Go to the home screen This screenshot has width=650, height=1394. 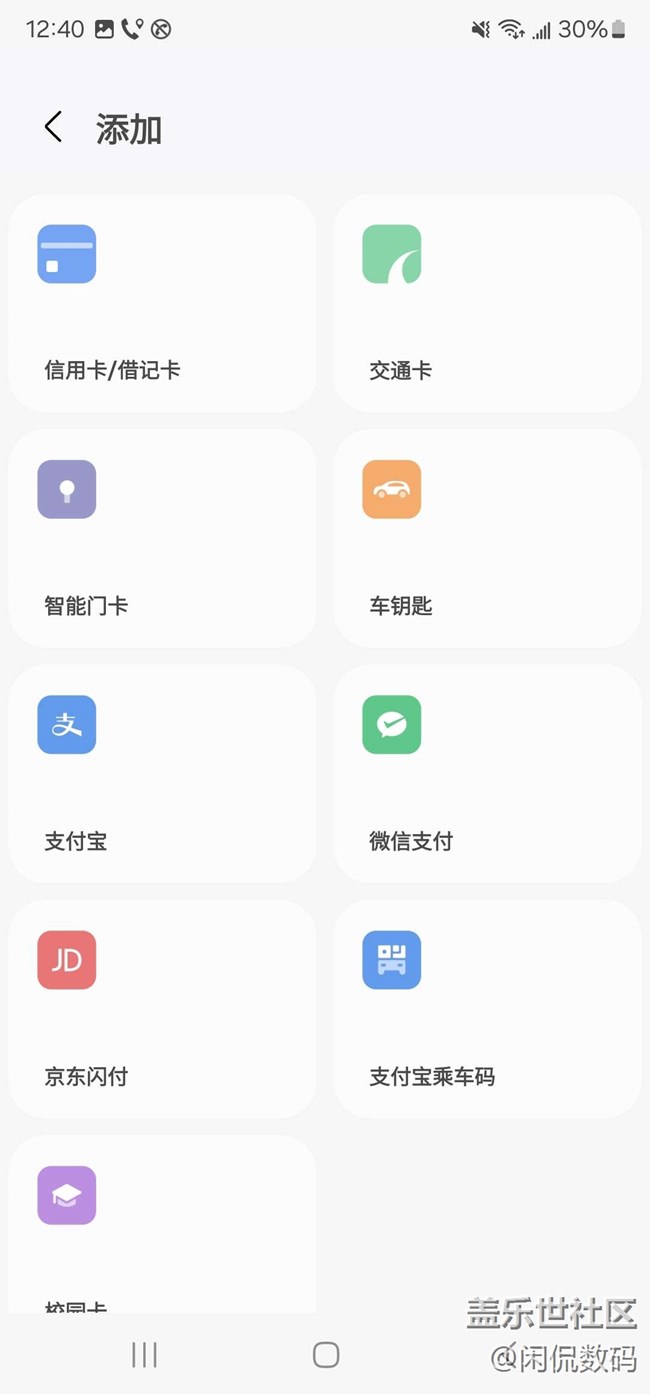[326, 1355]
